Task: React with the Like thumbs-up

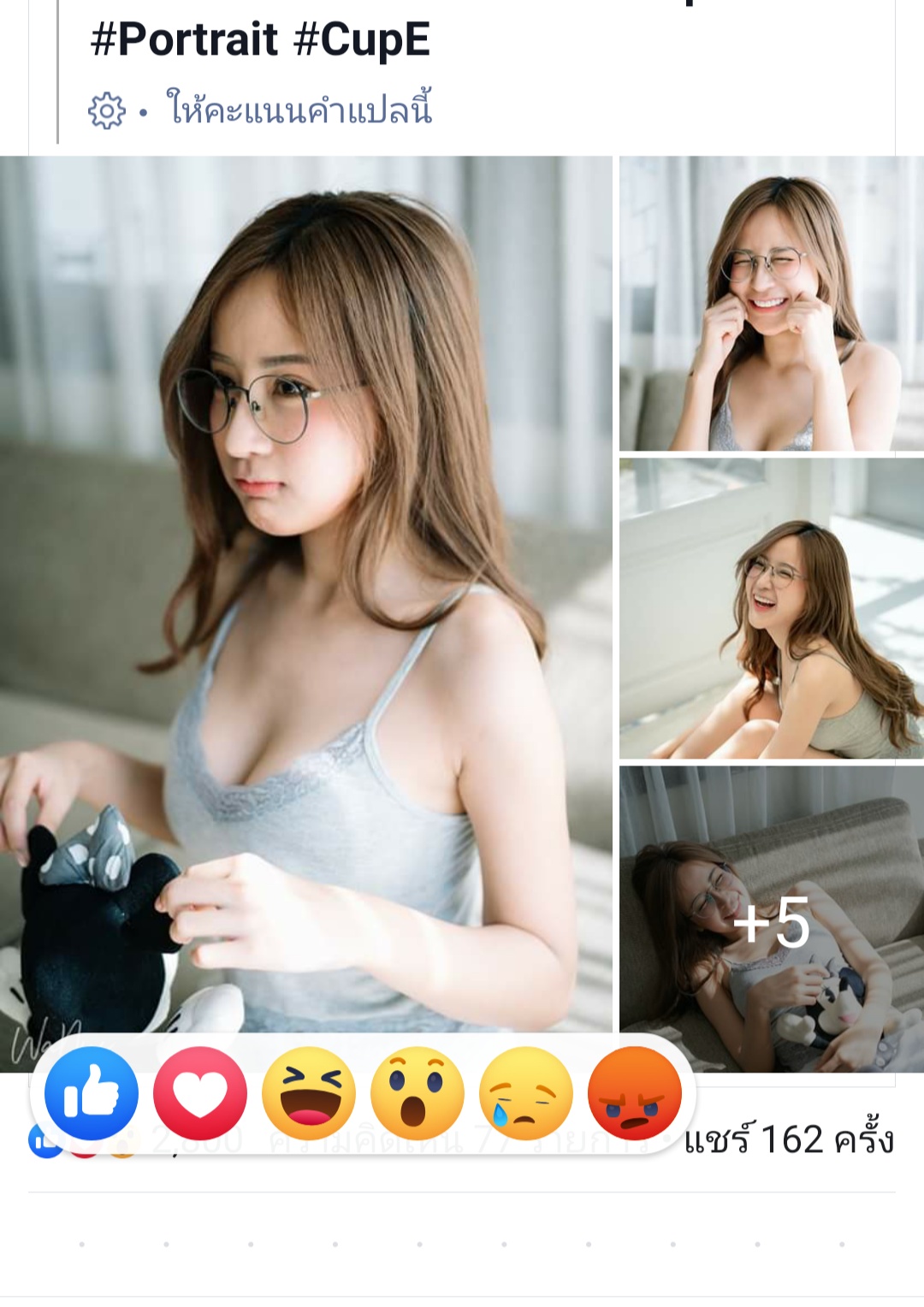Action: point(92,1093)
